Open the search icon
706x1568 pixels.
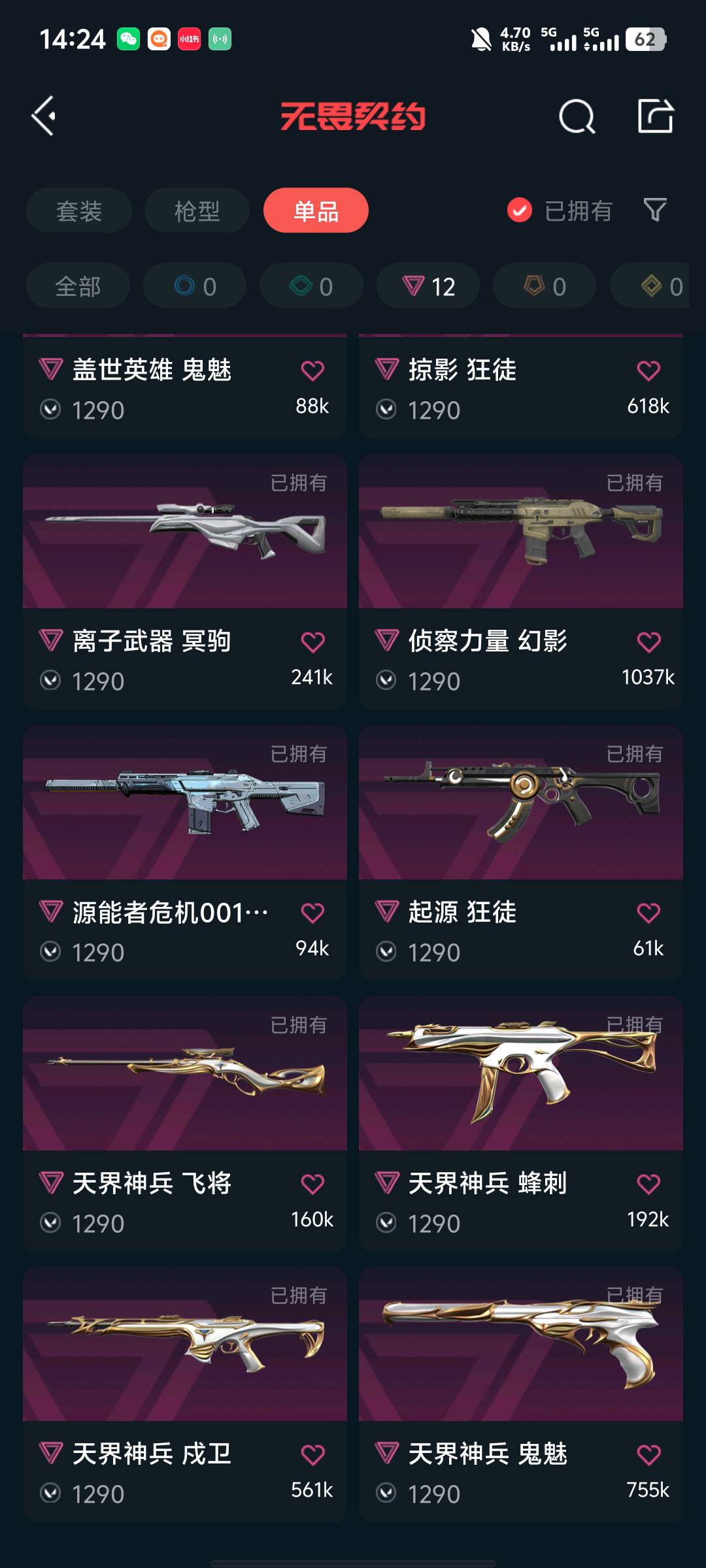click(577, 117)
